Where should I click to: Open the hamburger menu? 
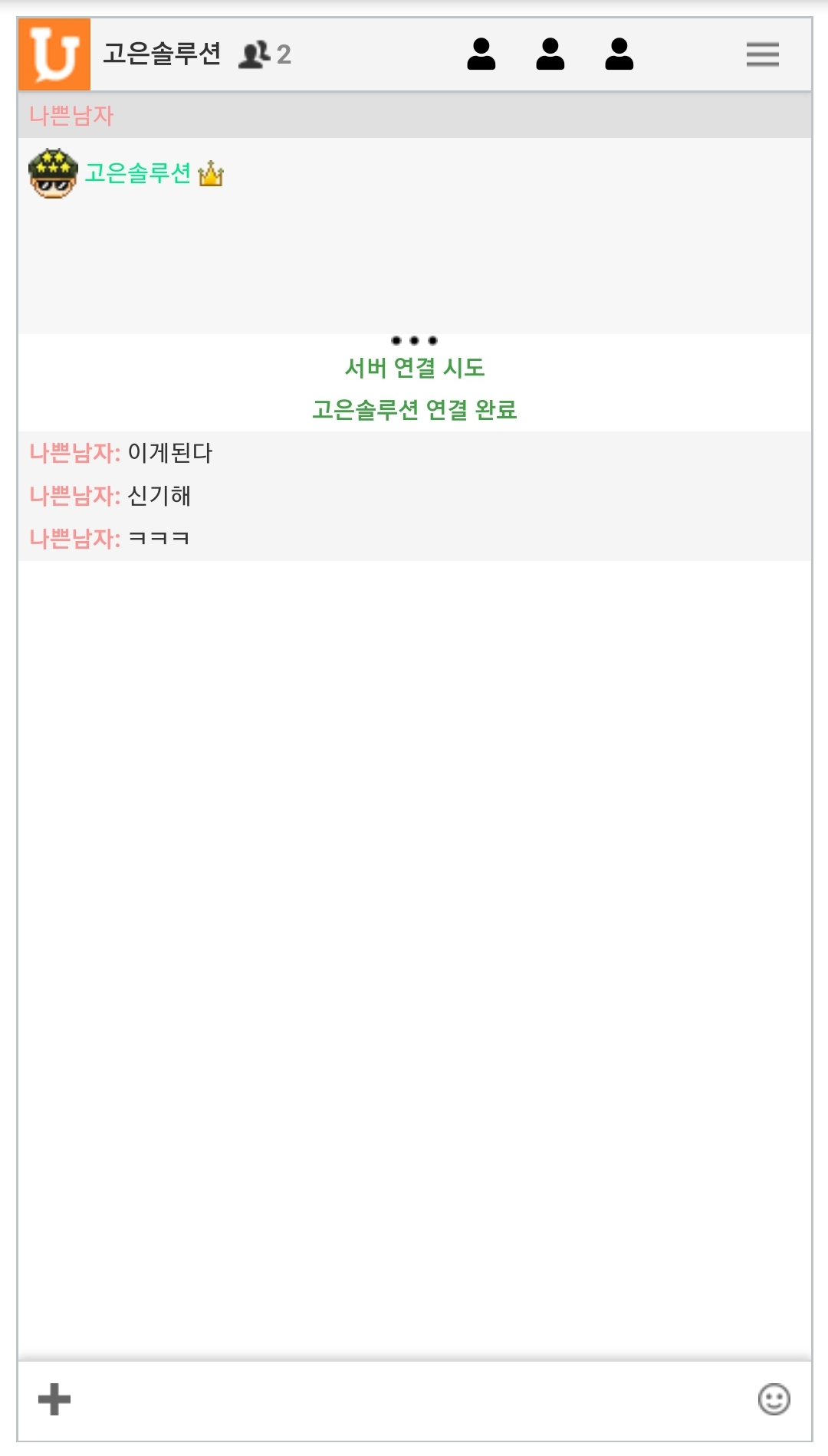[x=762, y=54]
